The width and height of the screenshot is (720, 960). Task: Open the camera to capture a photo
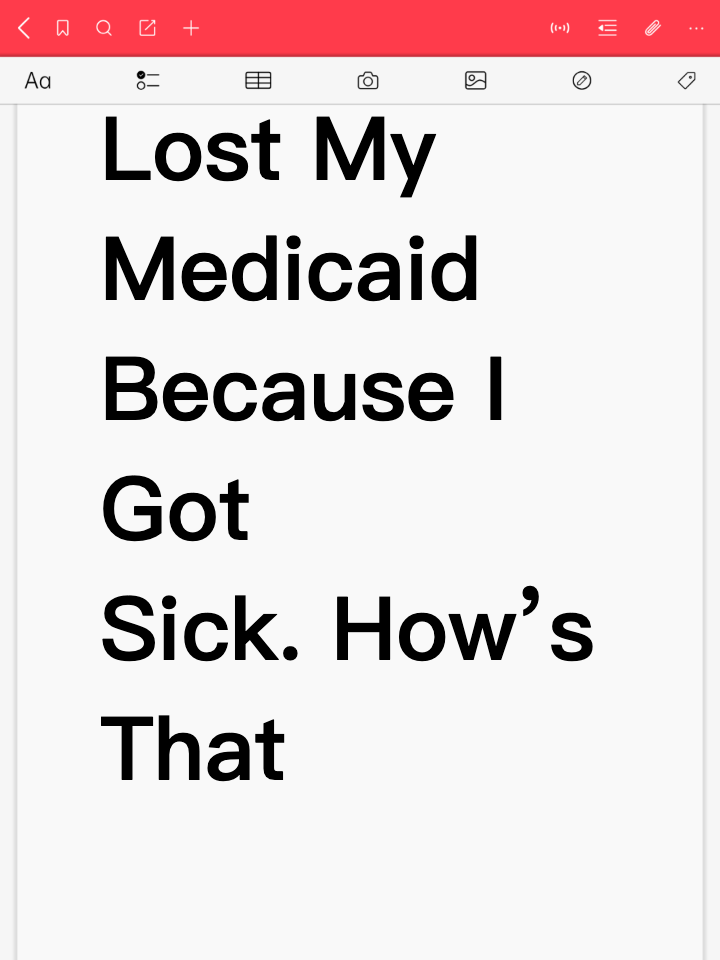367,81
